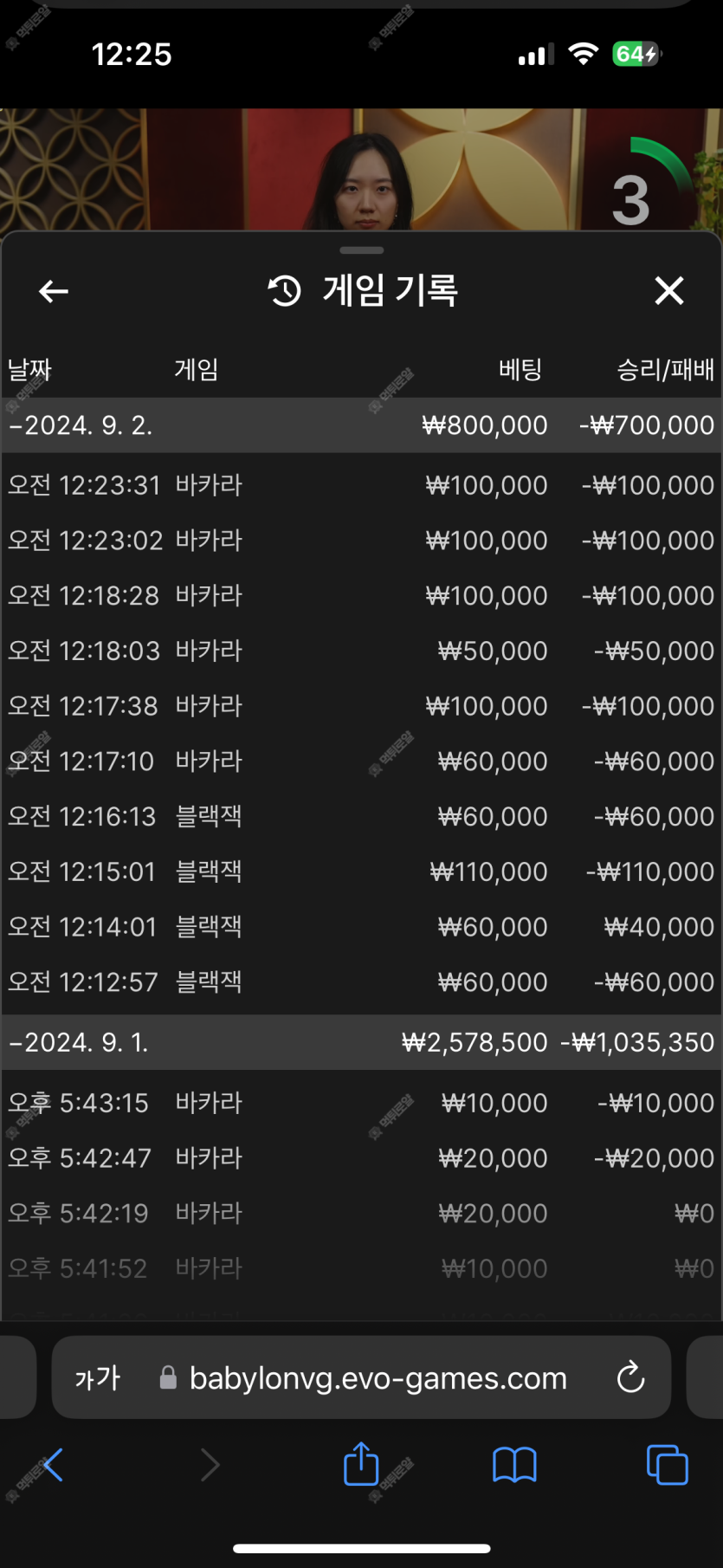Open the 오전 12:18:03 바카라 record

coord(362,651)
